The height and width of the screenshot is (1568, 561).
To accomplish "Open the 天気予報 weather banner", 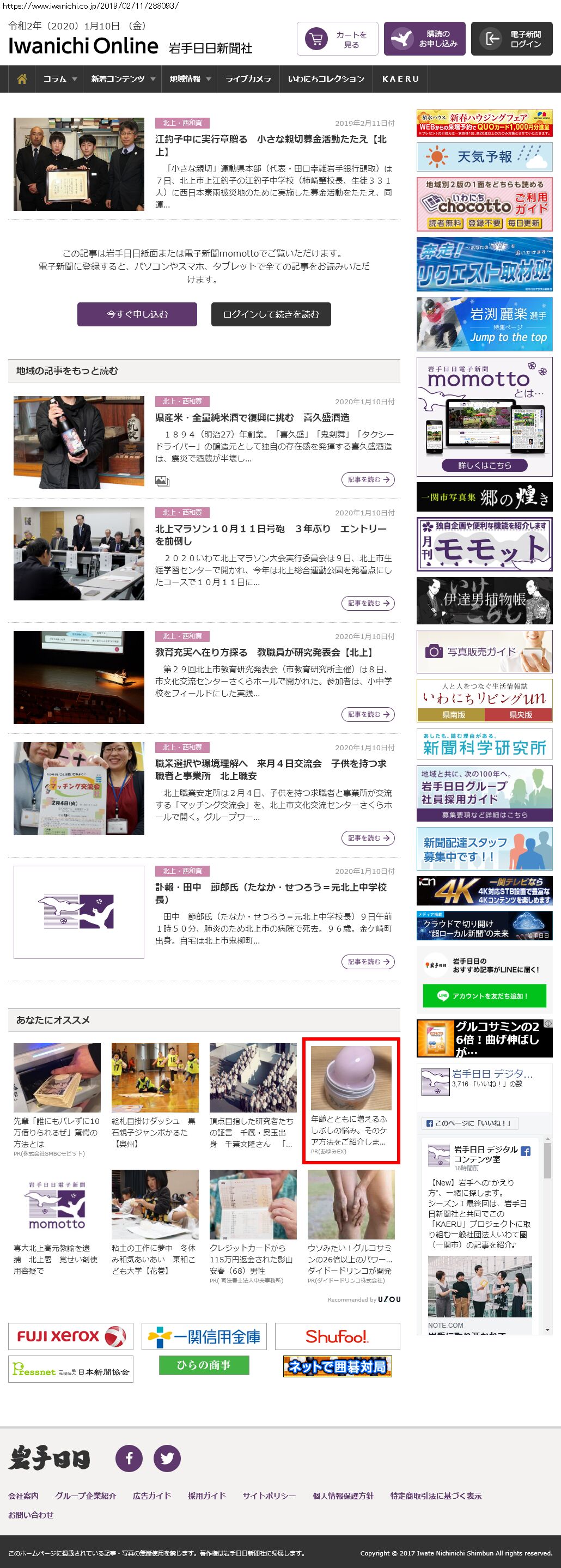I will tap(484, 157).
